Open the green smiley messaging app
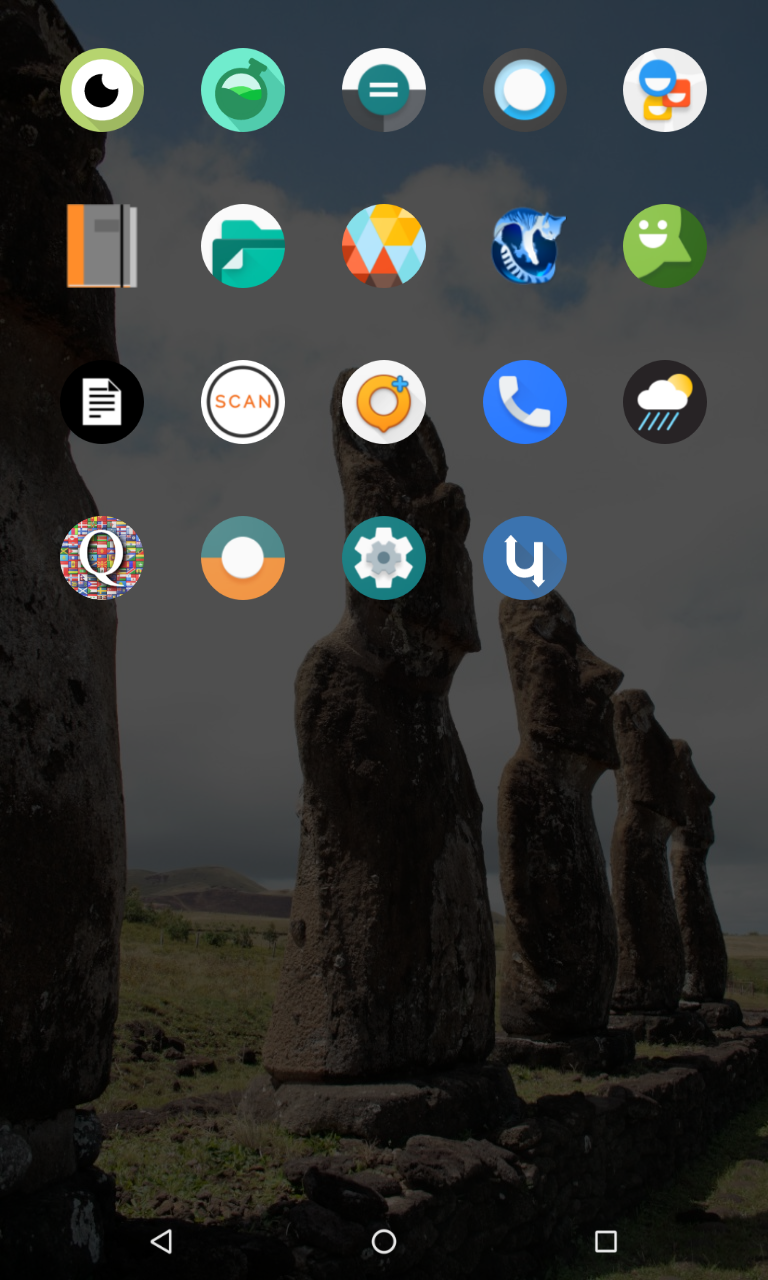This screenshot has height=1280, width=768. 665,246
